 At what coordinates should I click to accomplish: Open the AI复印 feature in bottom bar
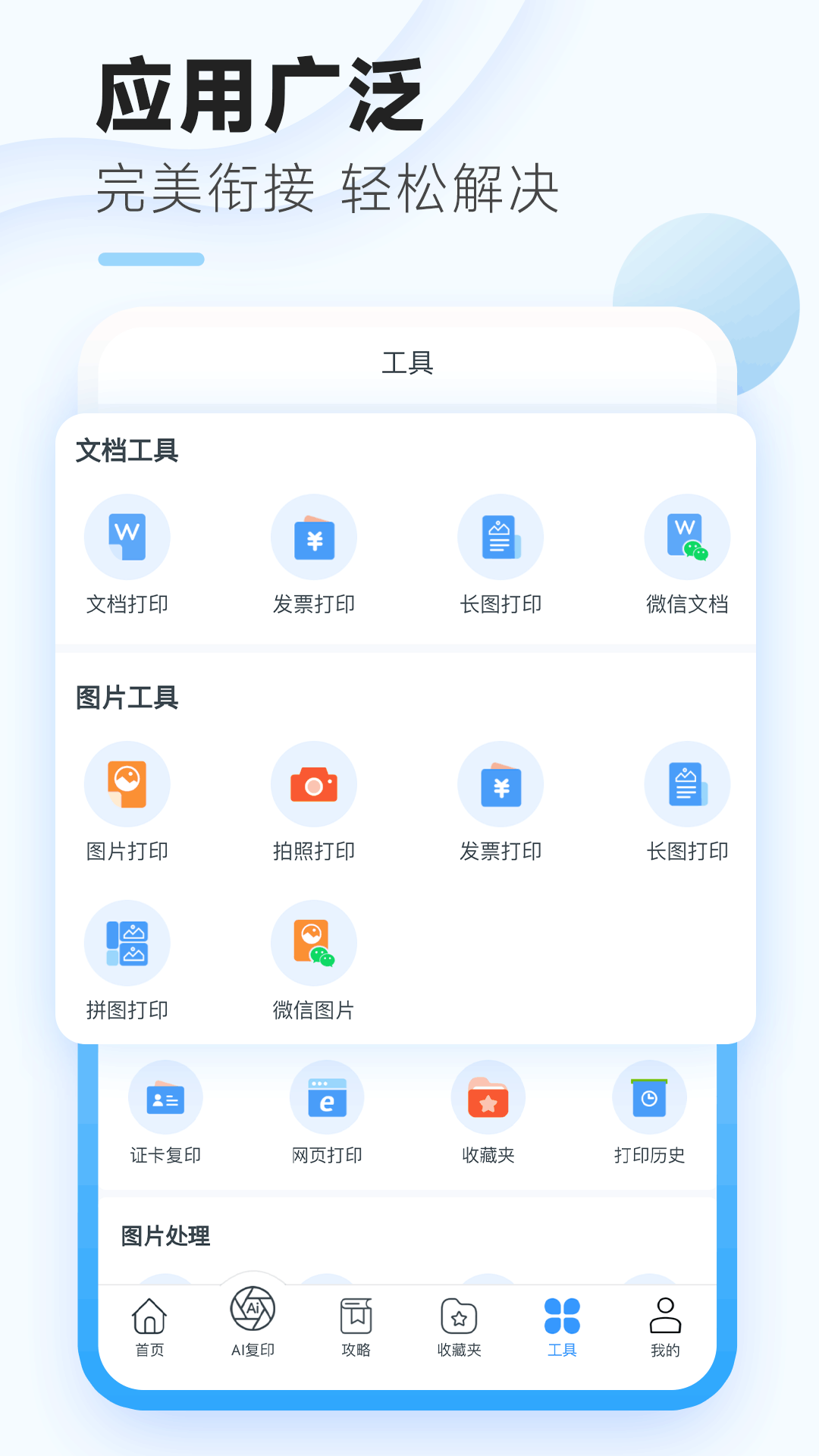pos(253,1327)
